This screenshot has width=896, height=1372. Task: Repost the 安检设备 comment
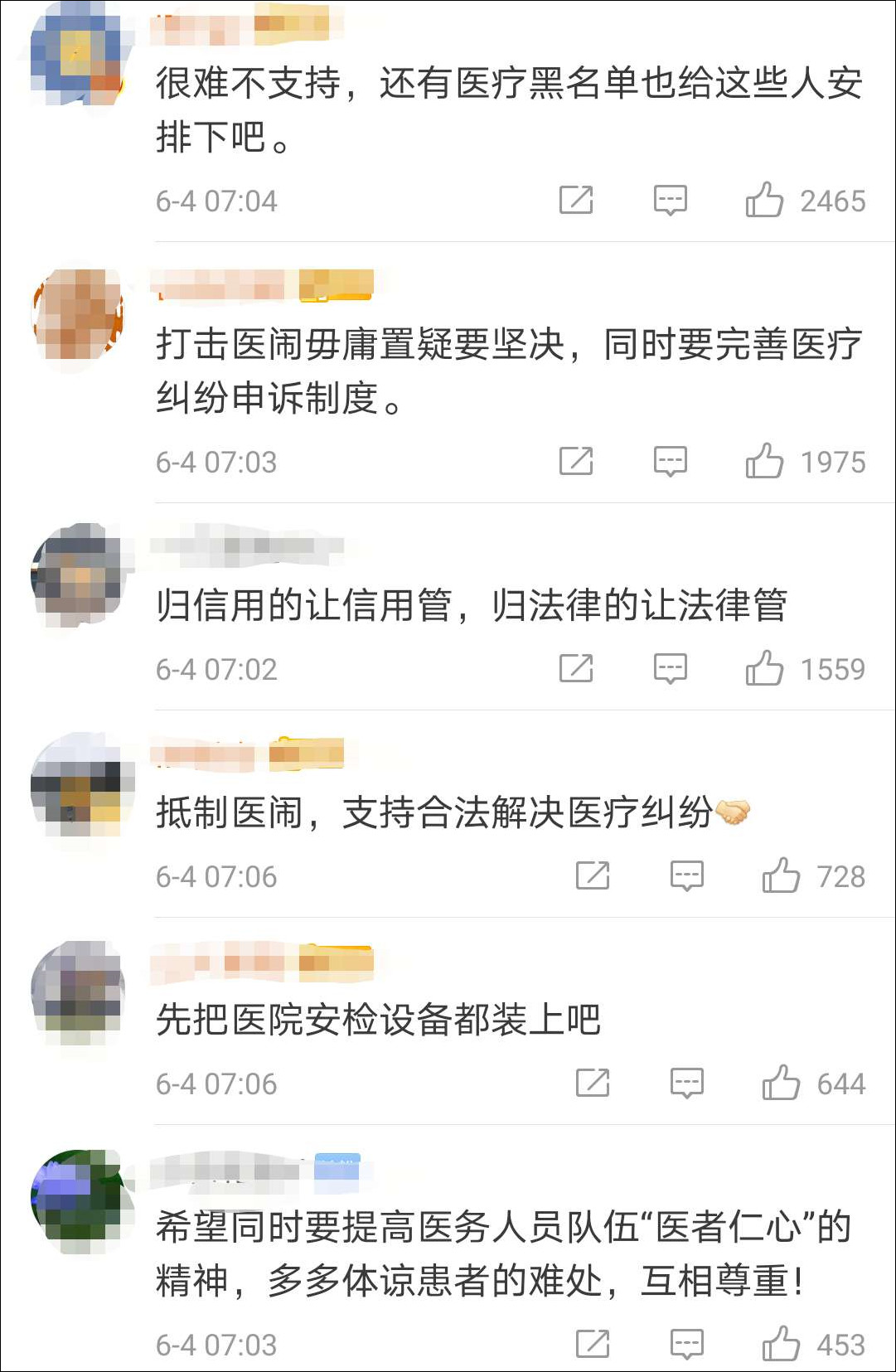pos(593,1084)
